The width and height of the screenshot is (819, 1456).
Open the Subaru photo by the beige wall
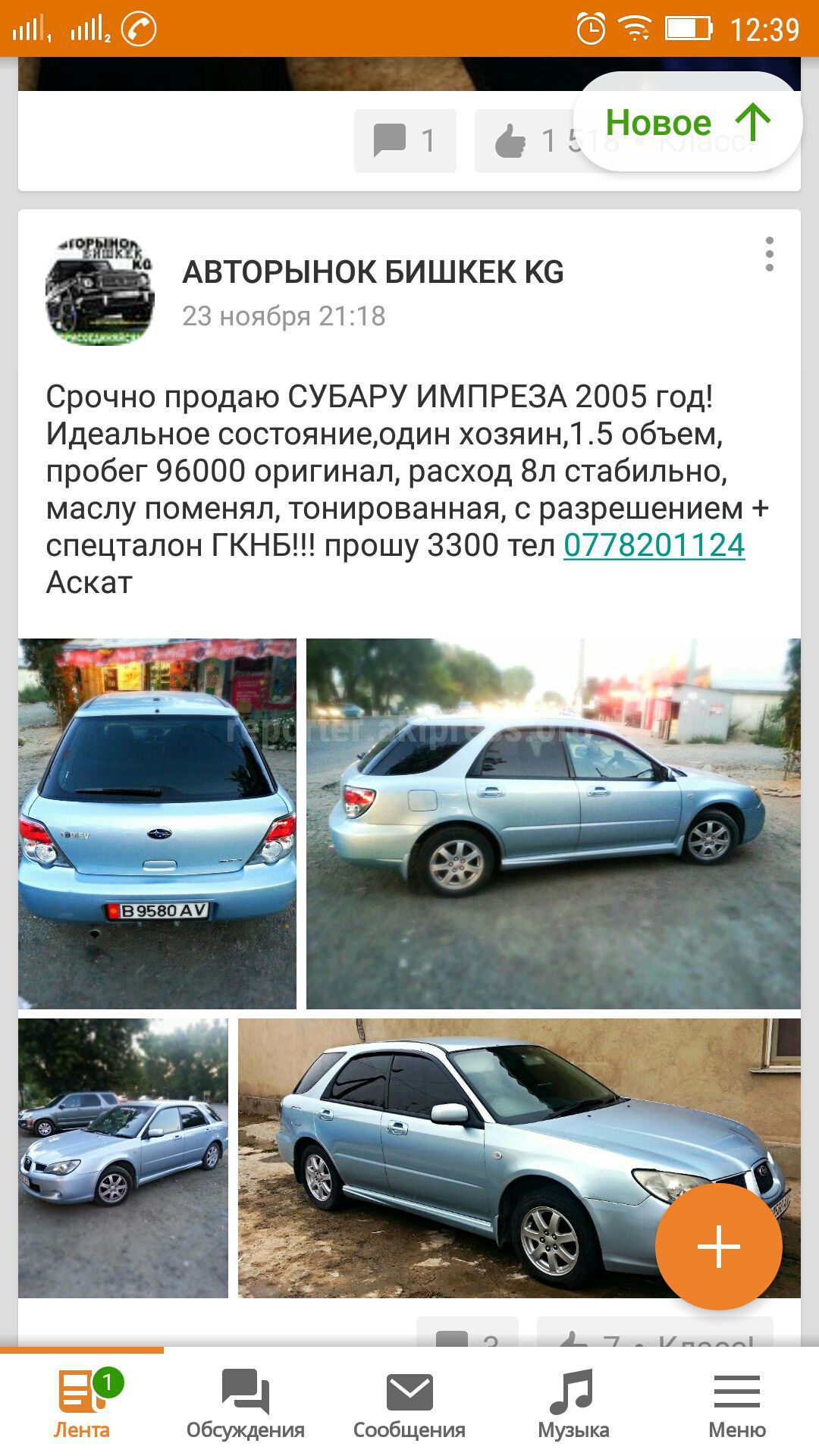[x=519, y=1158]
